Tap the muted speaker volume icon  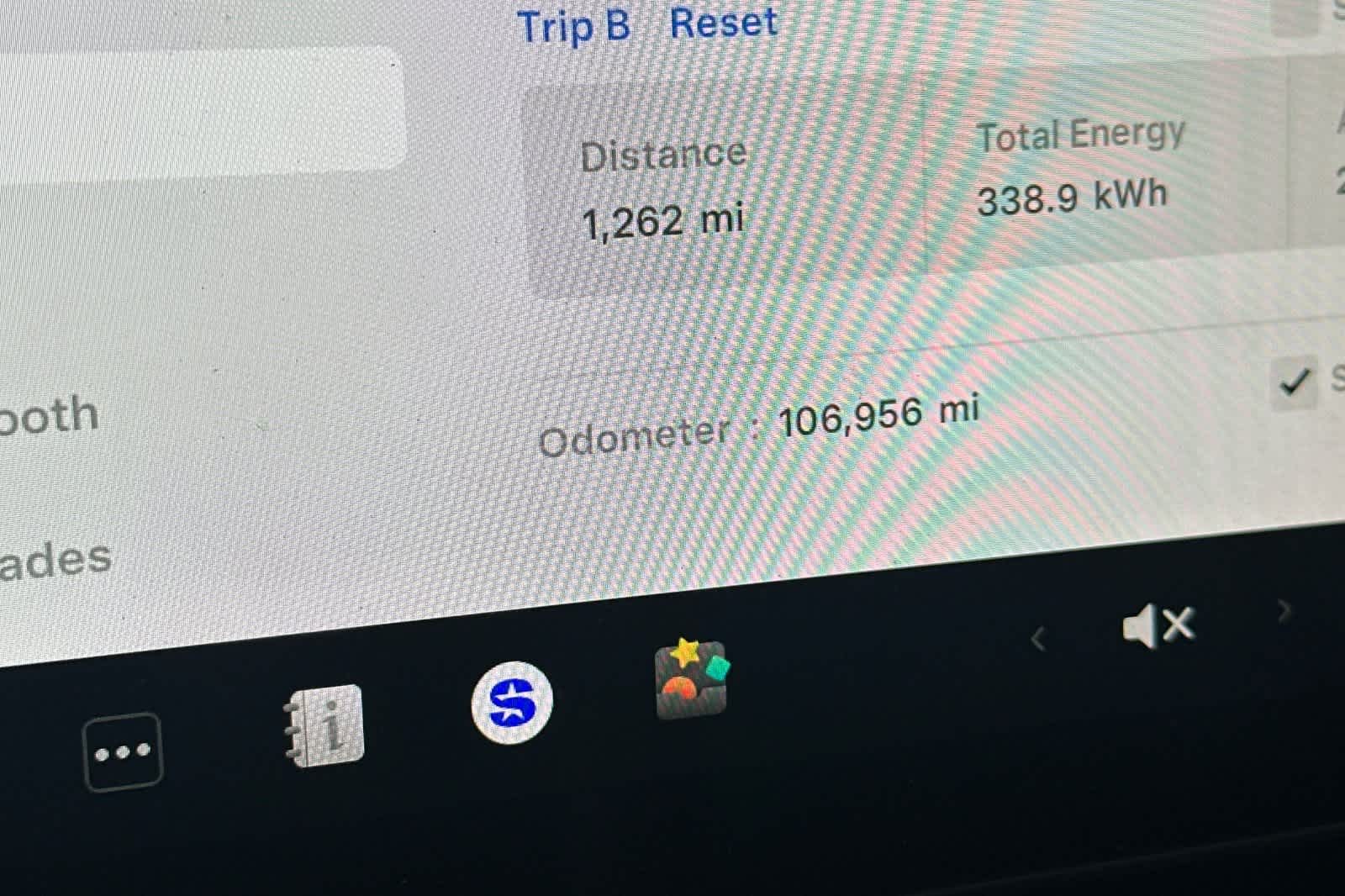point(1158,626)
